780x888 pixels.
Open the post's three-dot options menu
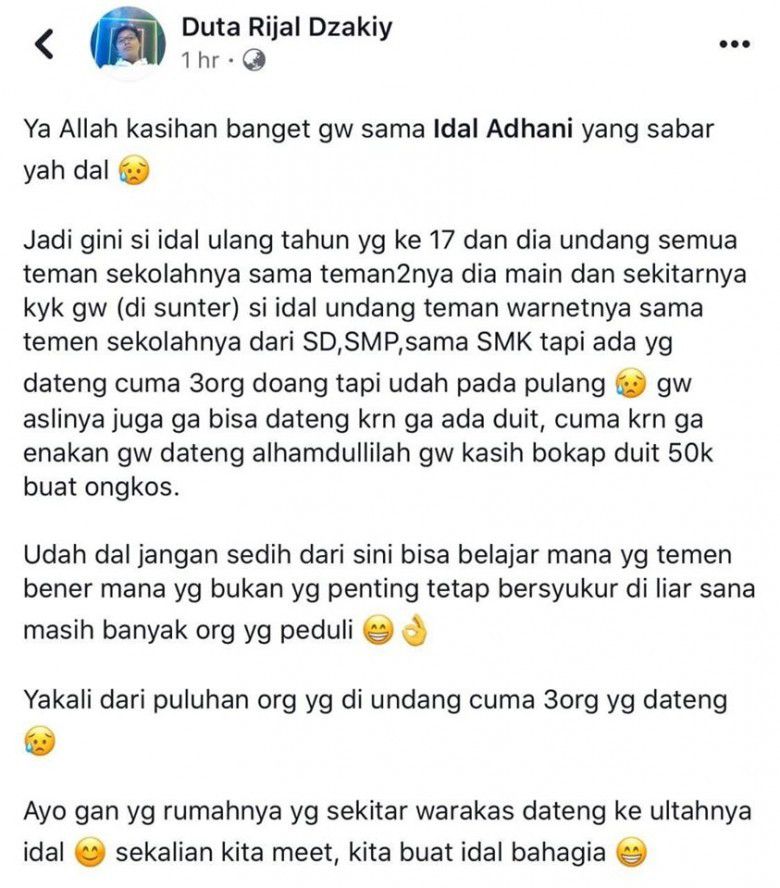[734, 45]
